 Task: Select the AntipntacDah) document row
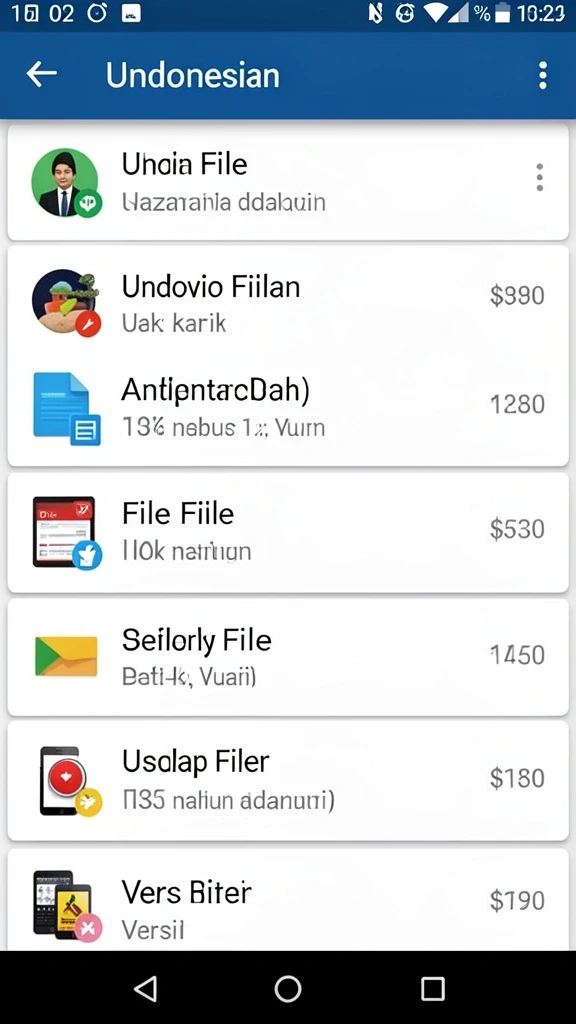[288, 409]
